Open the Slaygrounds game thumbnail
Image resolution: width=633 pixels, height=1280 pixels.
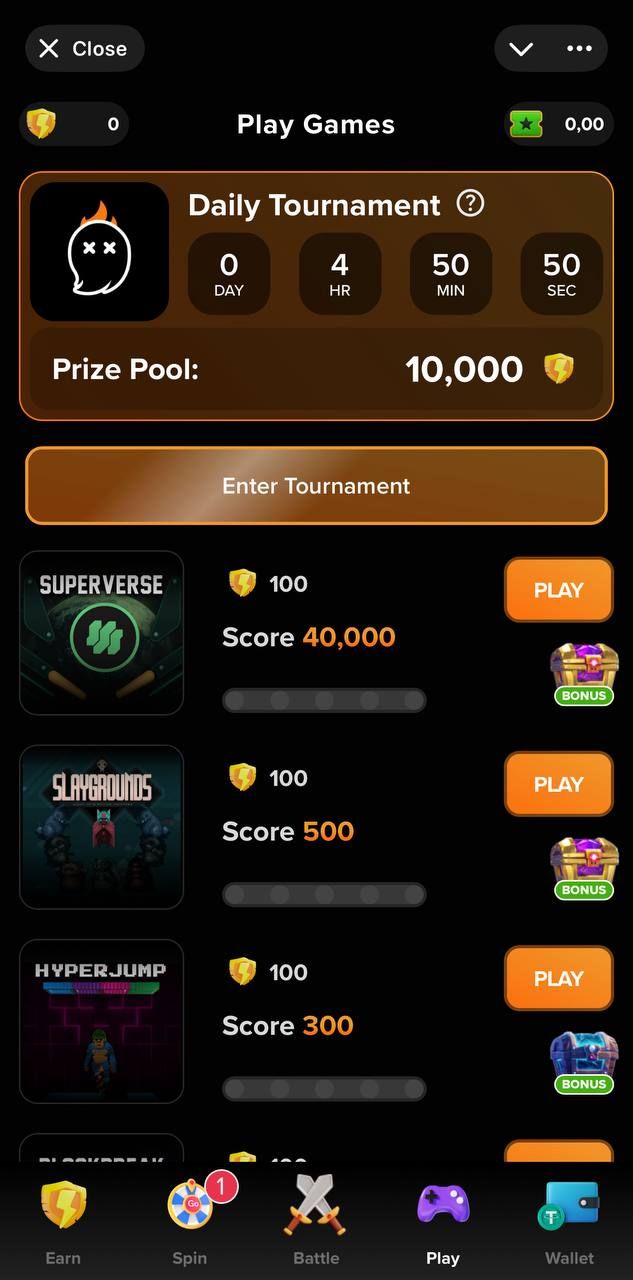pos(102,826)
